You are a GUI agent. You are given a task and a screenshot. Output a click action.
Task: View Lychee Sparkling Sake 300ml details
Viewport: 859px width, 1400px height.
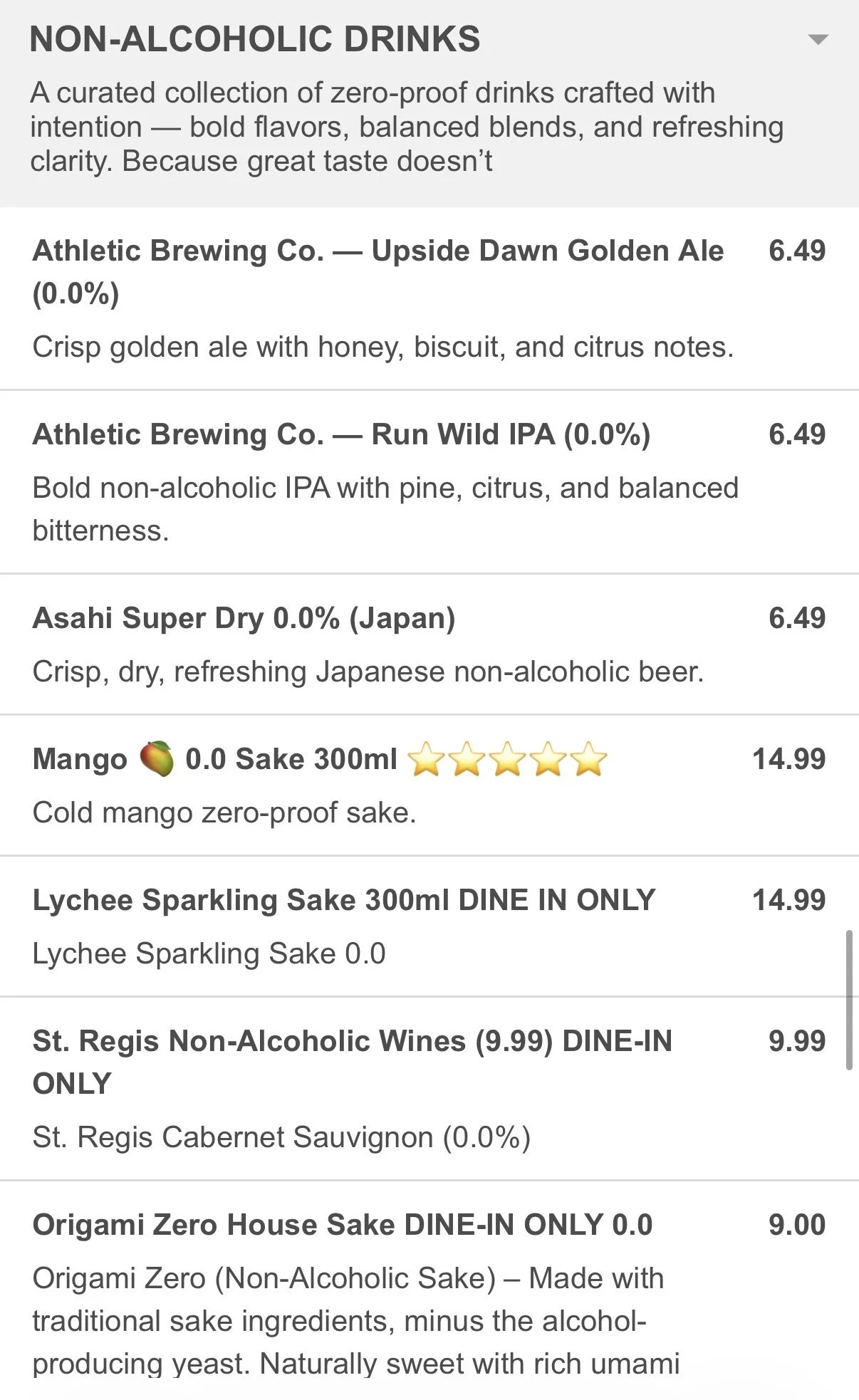(x=343, y=901)
